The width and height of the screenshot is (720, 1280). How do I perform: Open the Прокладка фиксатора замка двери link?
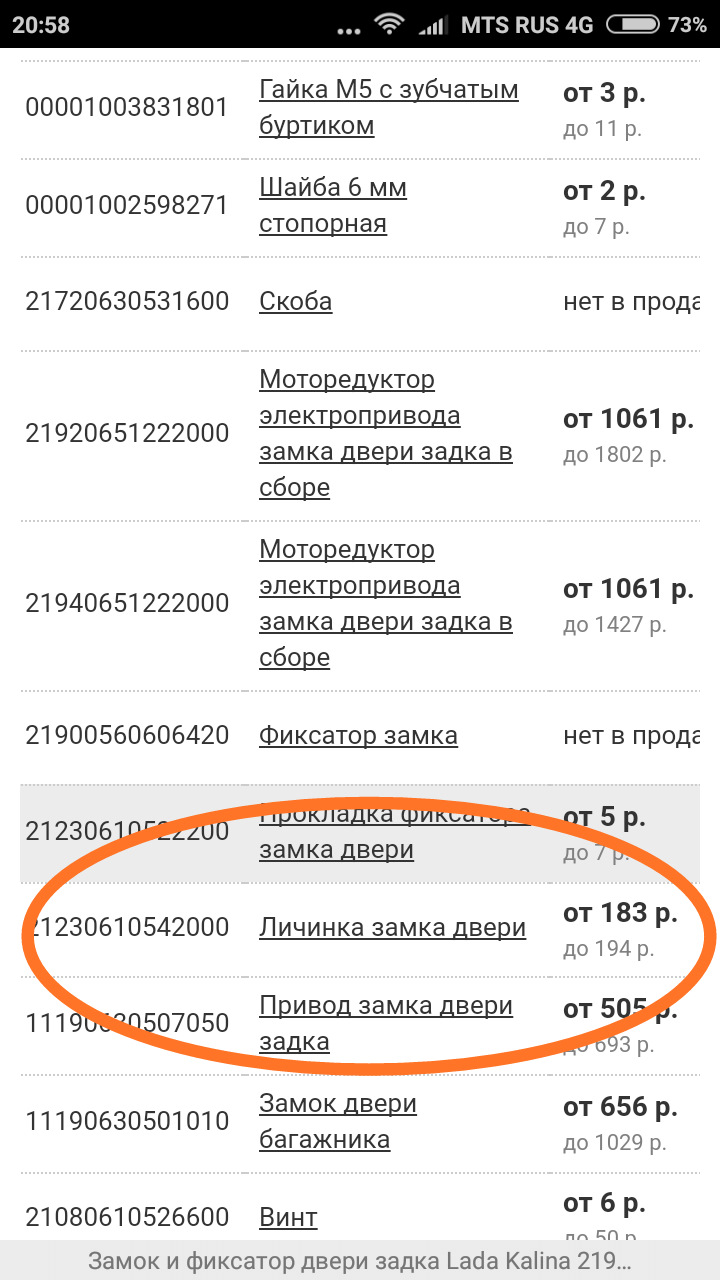pyautogui.click(x=394, y=832)
